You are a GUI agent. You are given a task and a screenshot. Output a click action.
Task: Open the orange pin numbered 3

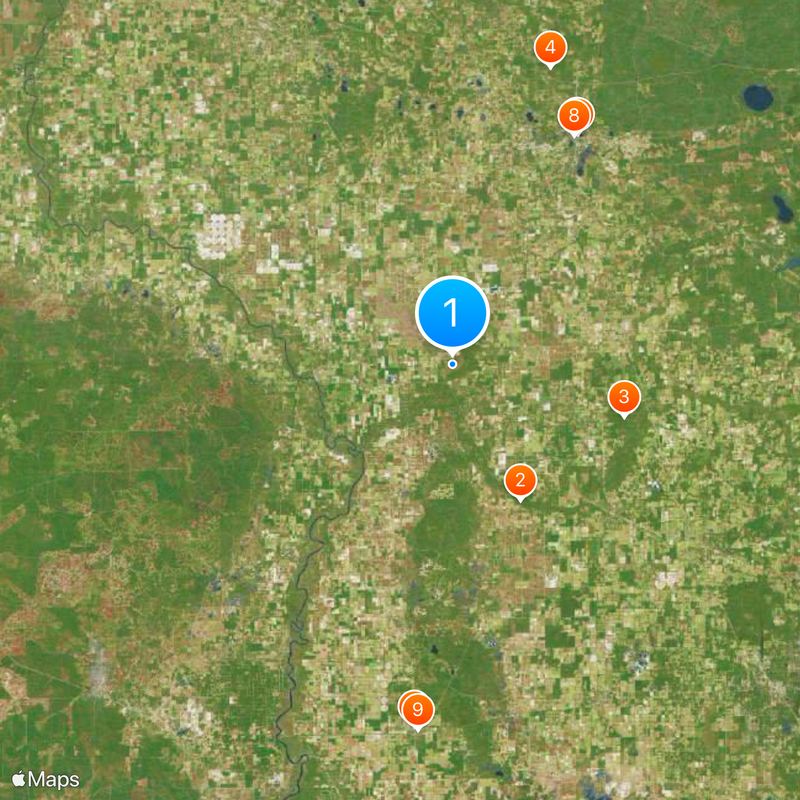click(x=624, y=397)
